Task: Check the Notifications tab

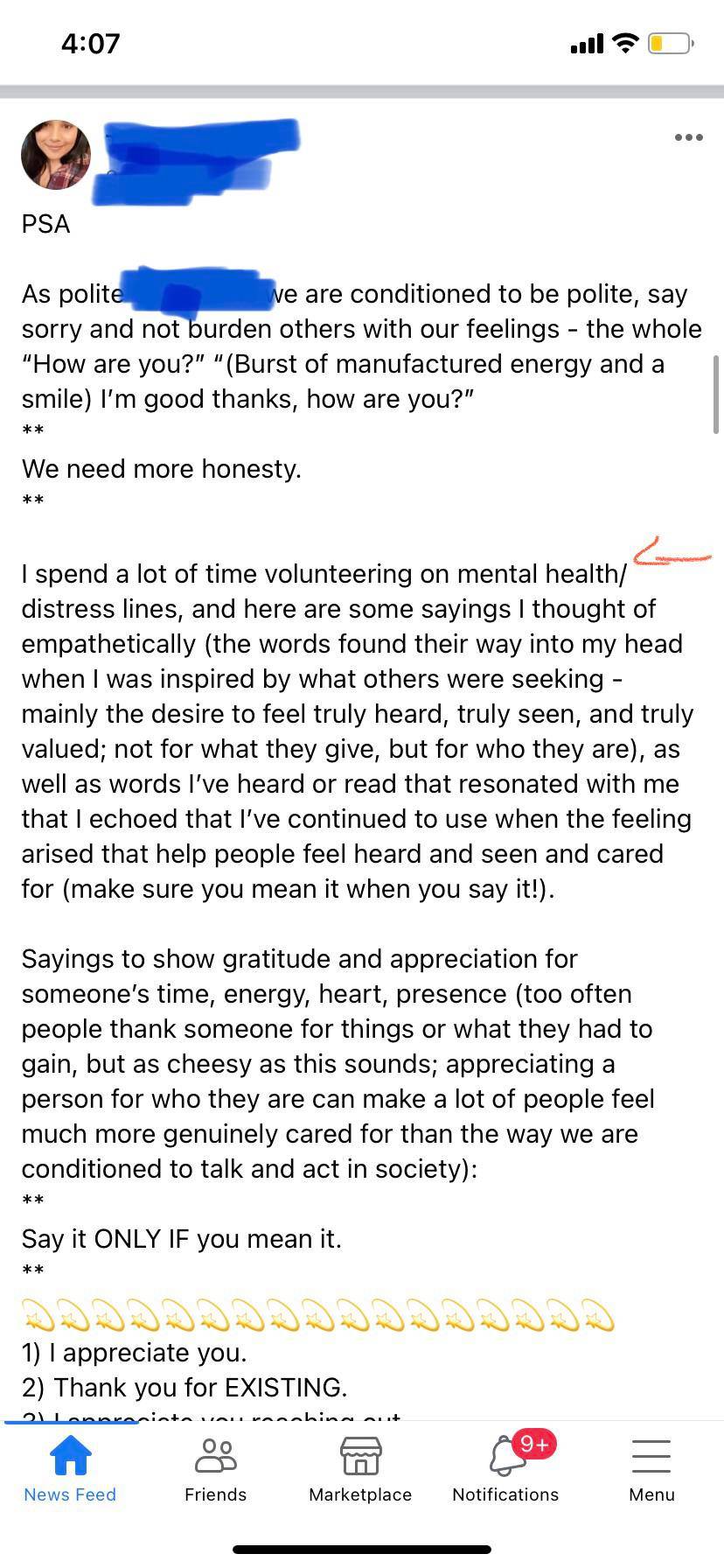Action: [505, 1469]
